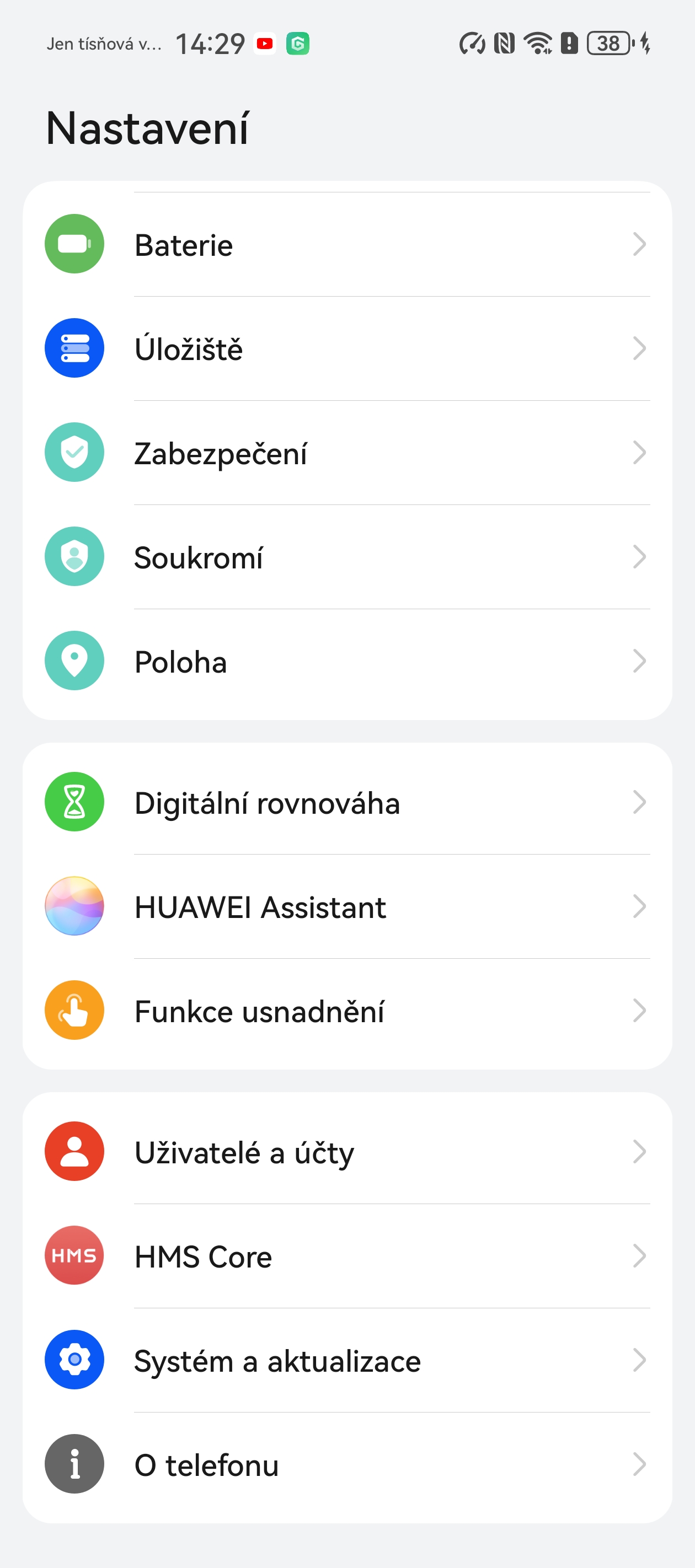Open the Baterie settings
This screenshot has width=695, height=1568.
tap(347, 245)
